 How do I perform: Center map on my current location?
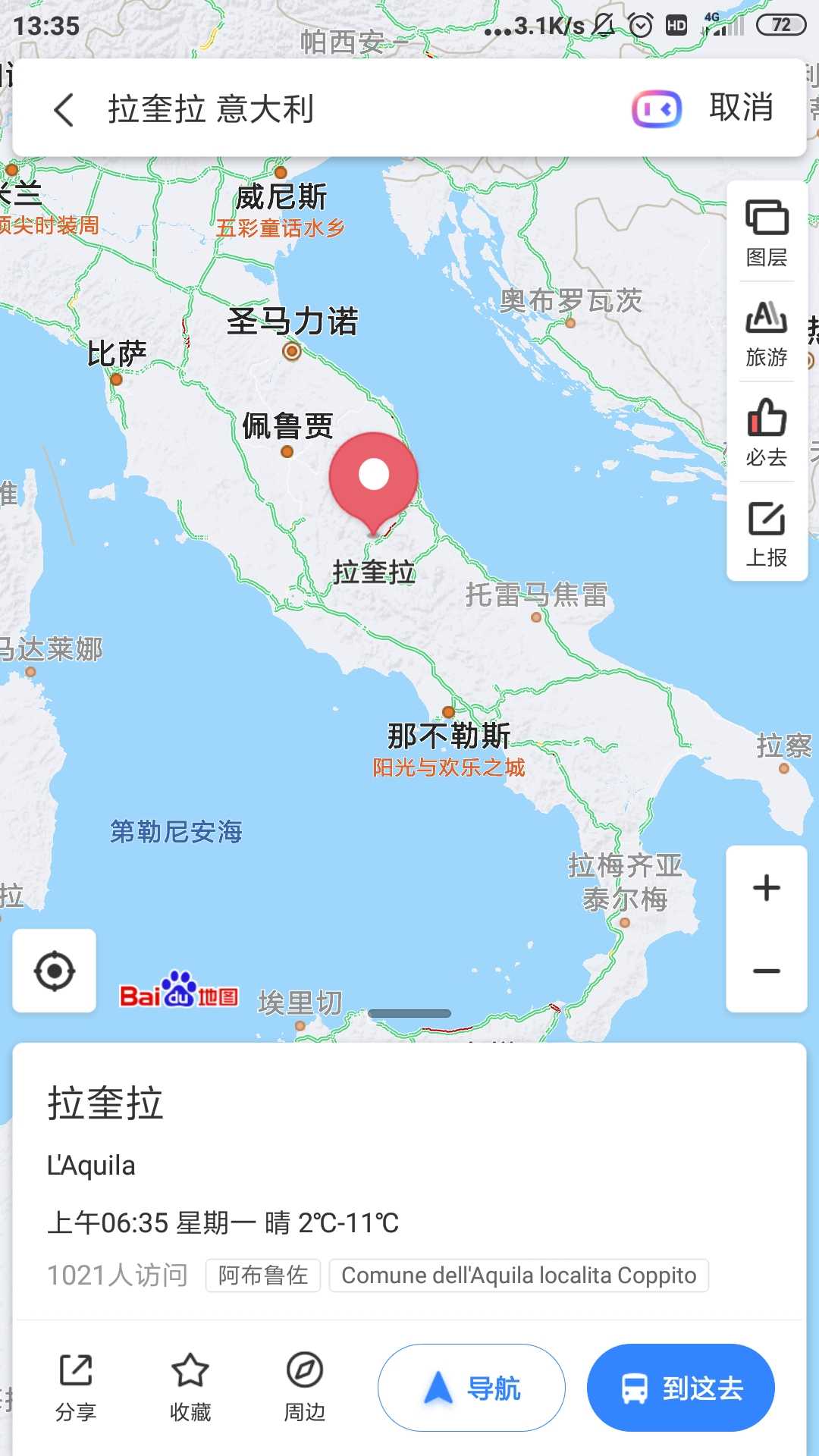[x=55, y=971]
